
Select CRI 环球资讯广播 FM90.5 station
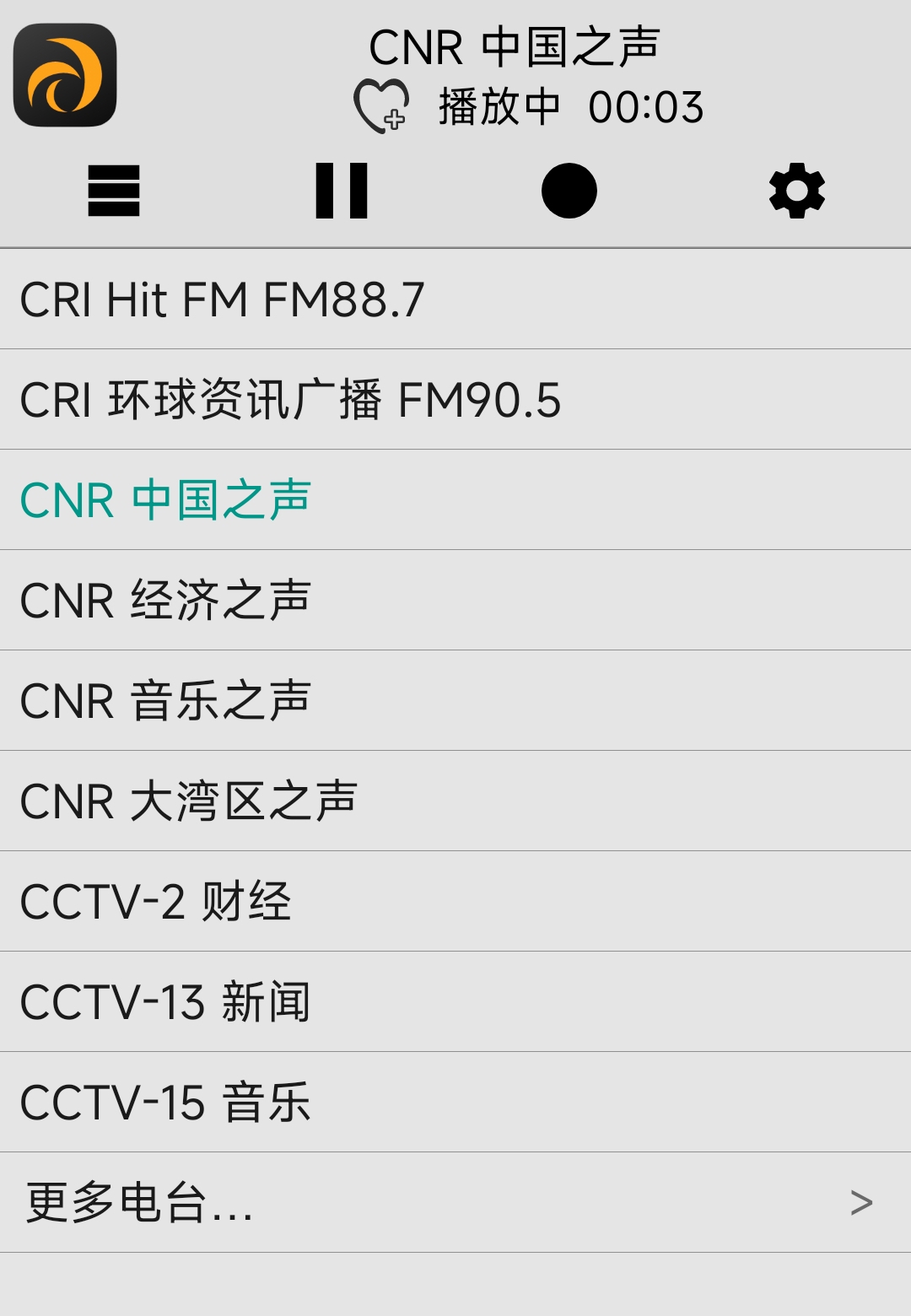455,400
